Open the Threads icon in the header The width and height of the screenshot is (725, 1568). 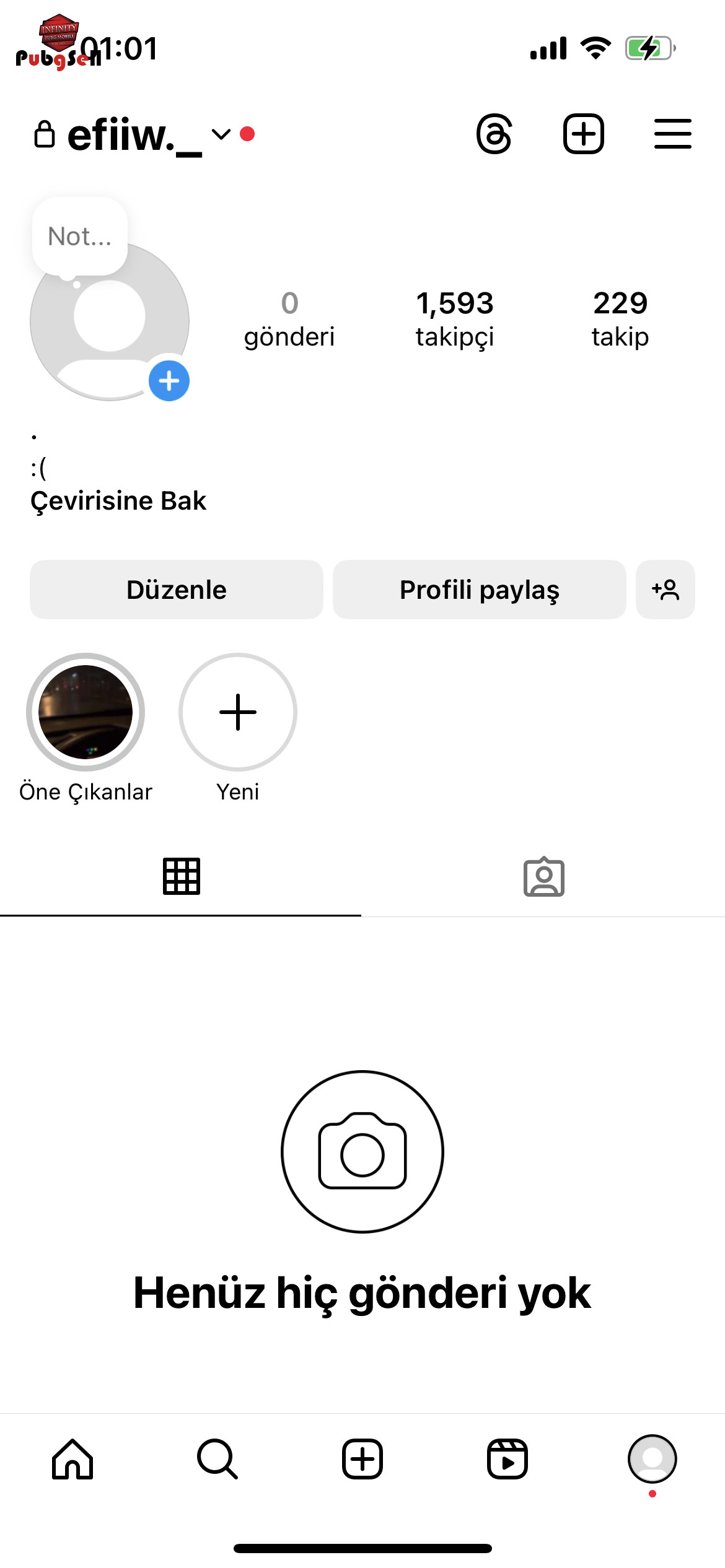coord(494,134)
